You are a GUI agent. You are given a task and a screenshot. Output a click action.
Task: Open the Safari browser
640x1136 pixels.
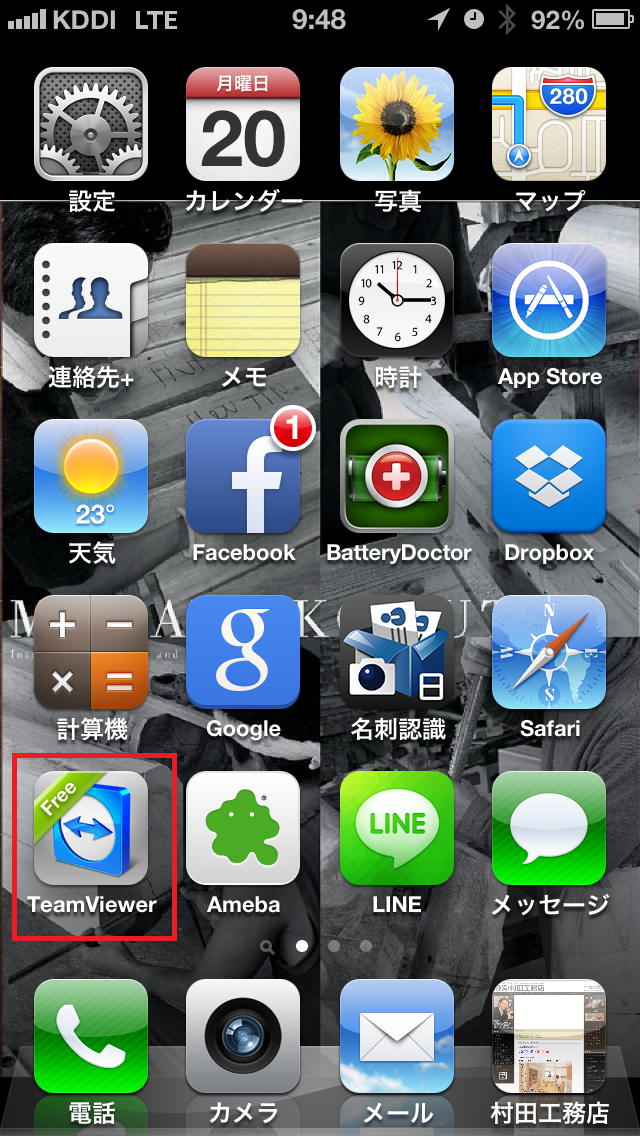pyautogui.click(x=549, y=652)
